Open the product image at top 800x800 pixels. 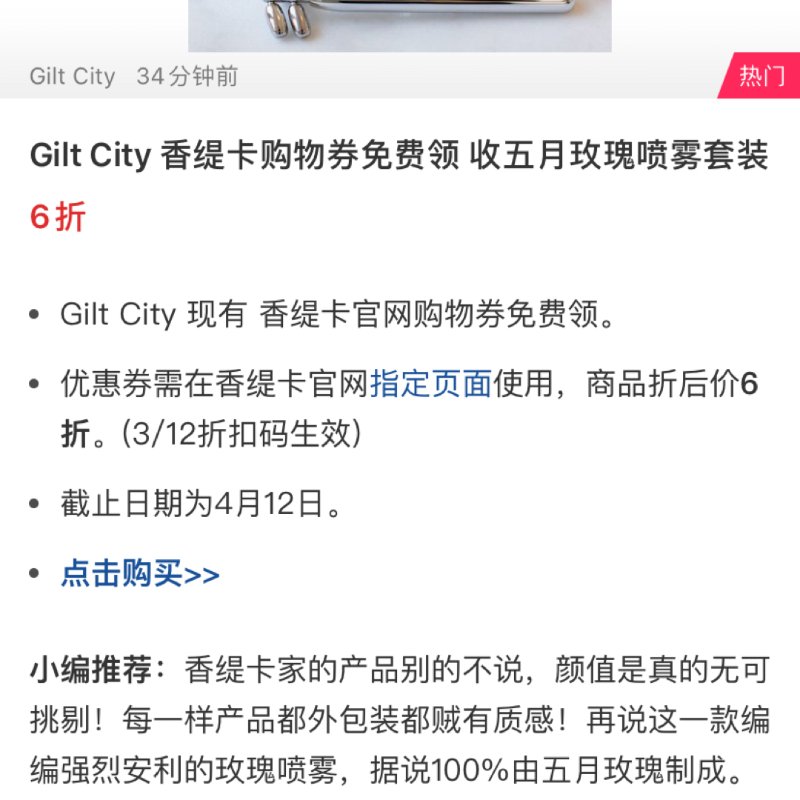(400, 26)
